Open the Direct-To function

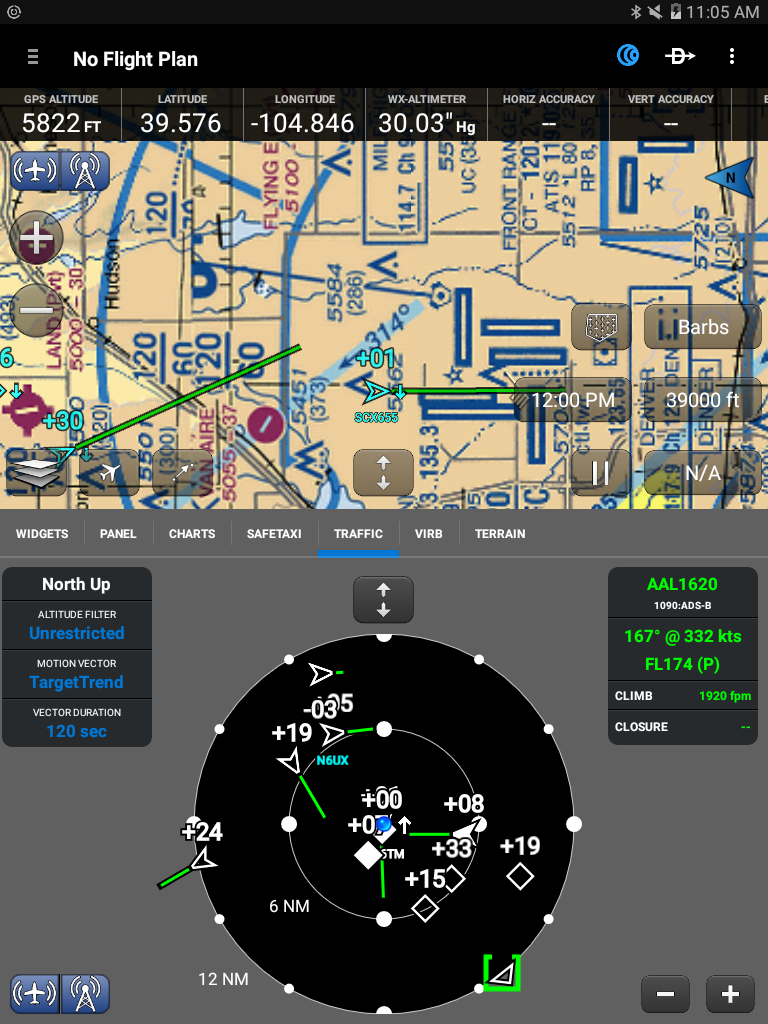[680, 57]
